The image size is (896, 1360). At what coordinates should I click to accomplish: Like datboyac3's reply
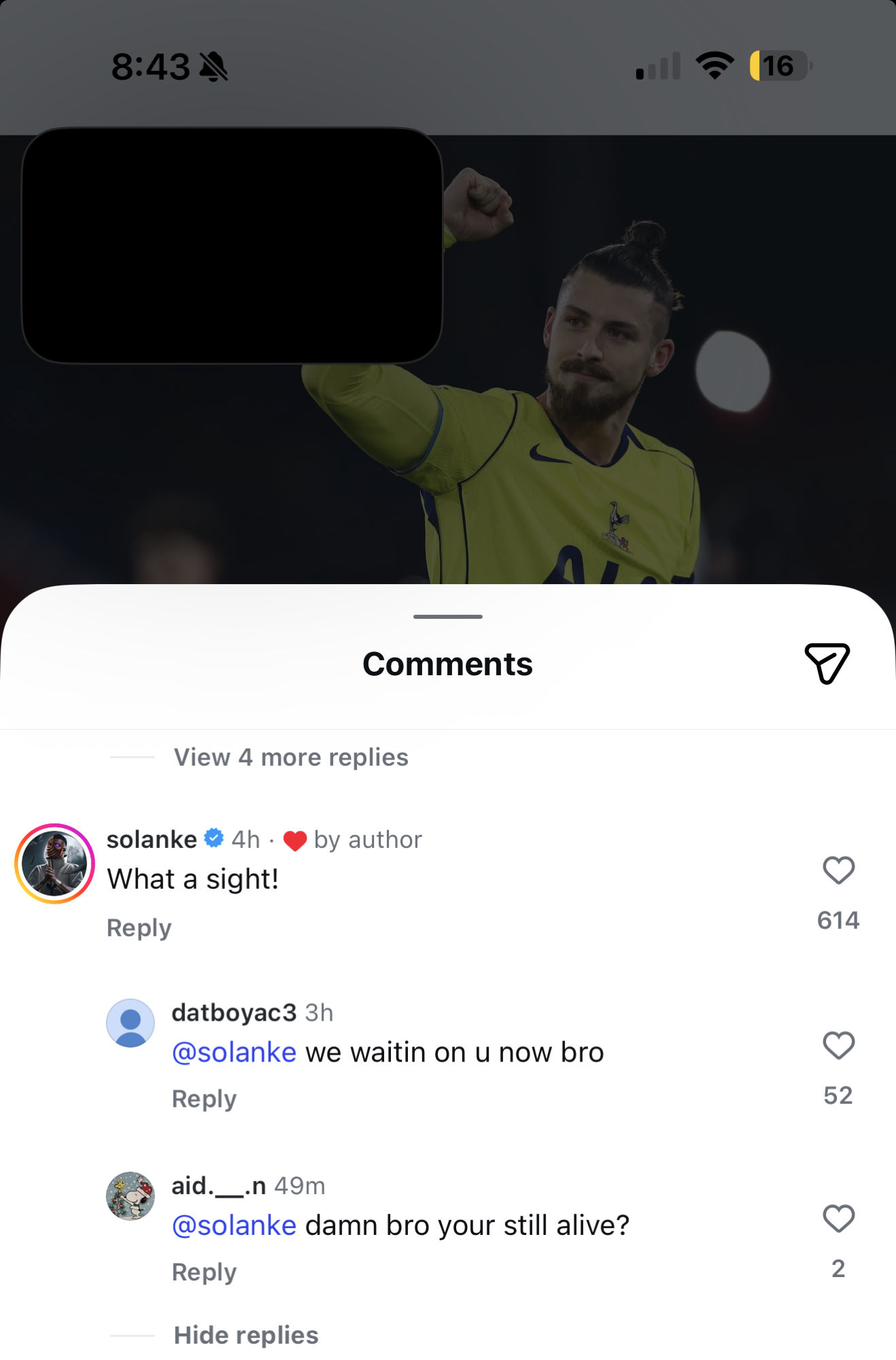(x=838, y=1046)
